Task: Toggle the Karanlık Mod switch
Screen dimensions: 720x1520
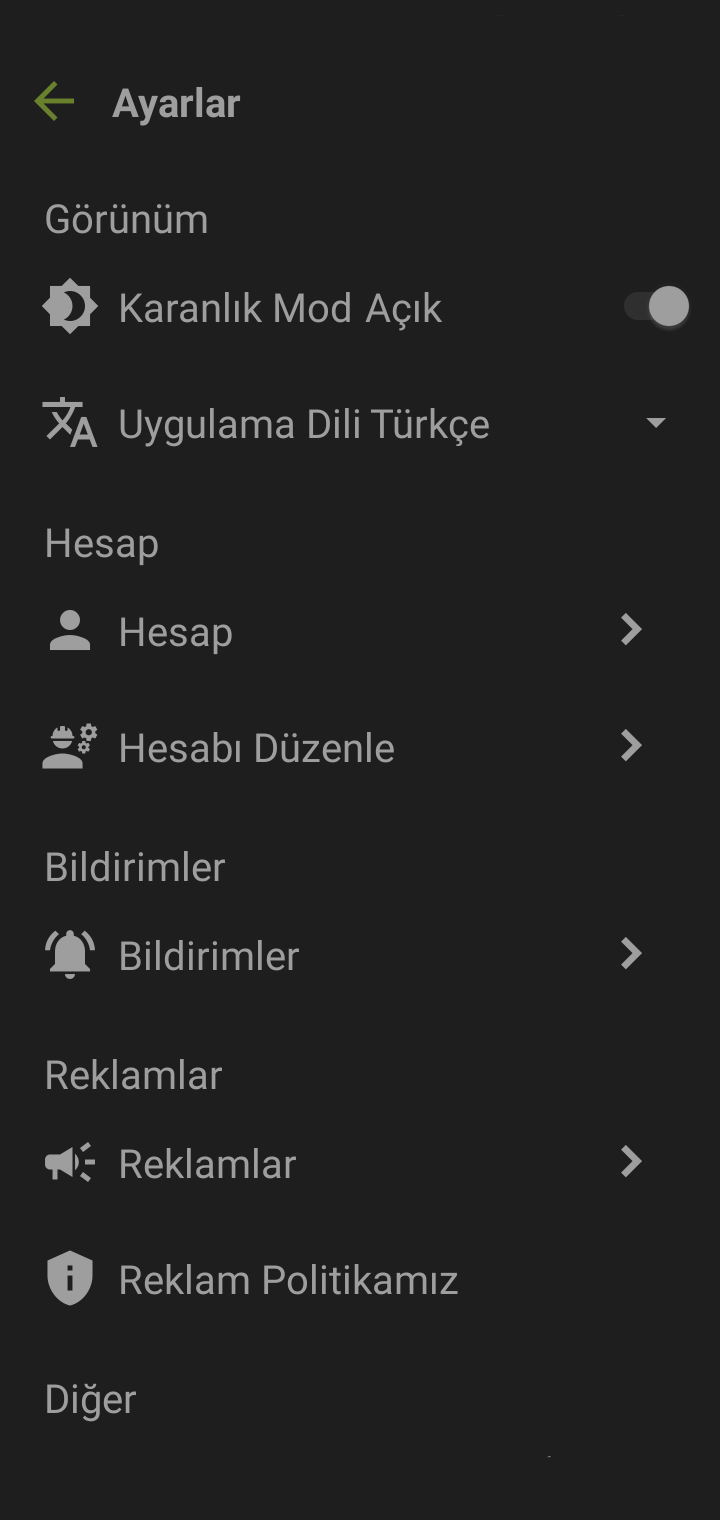Action: coord(657,307)
